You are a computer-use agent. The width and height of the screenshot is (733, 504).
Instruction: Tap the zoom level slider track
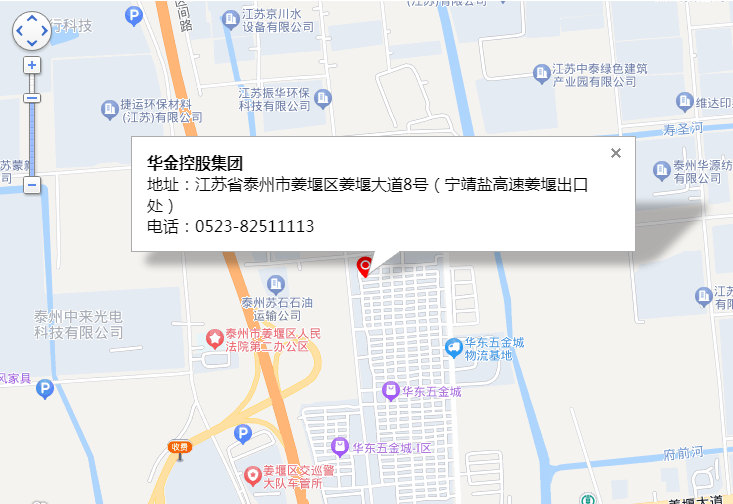(x=32, y=140)
